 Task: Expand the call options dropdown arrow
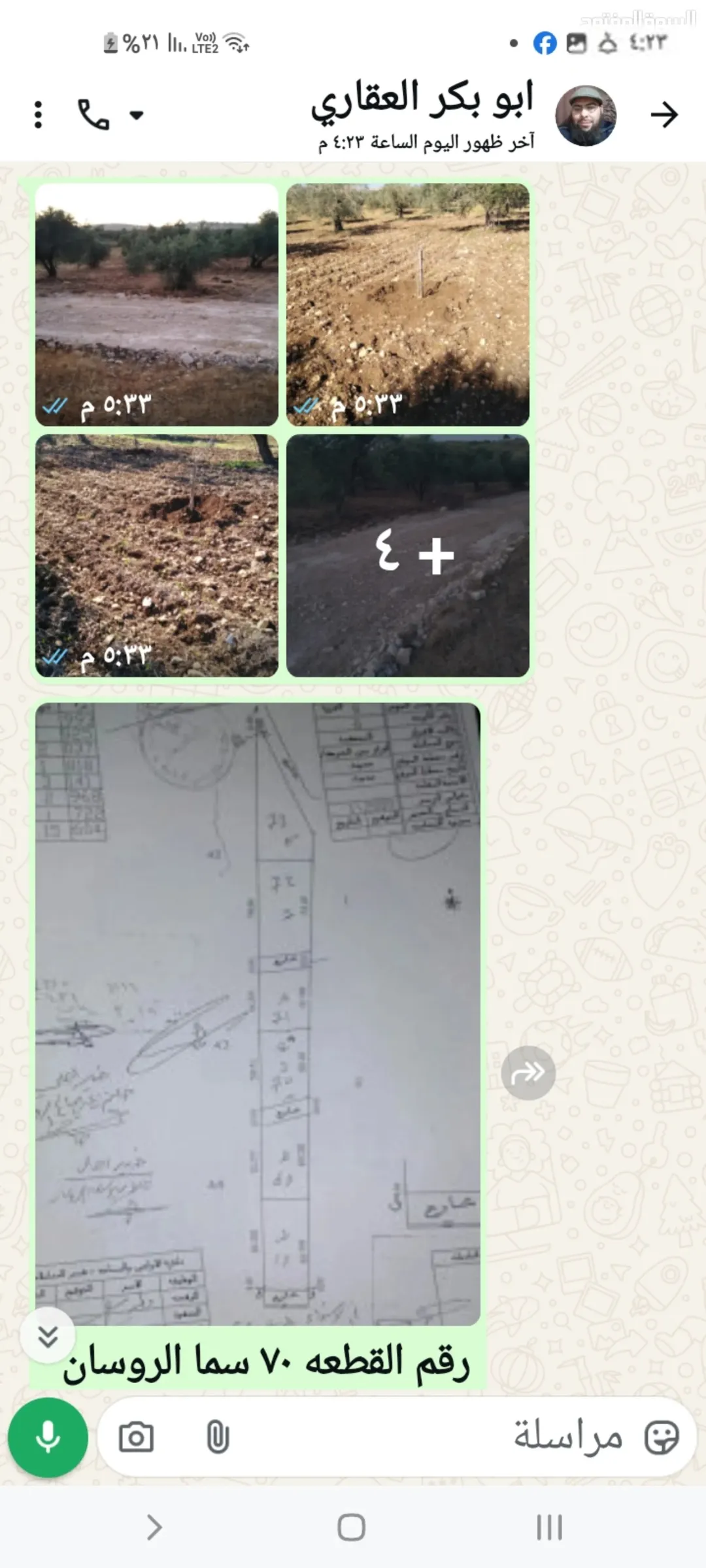(136, 116)
